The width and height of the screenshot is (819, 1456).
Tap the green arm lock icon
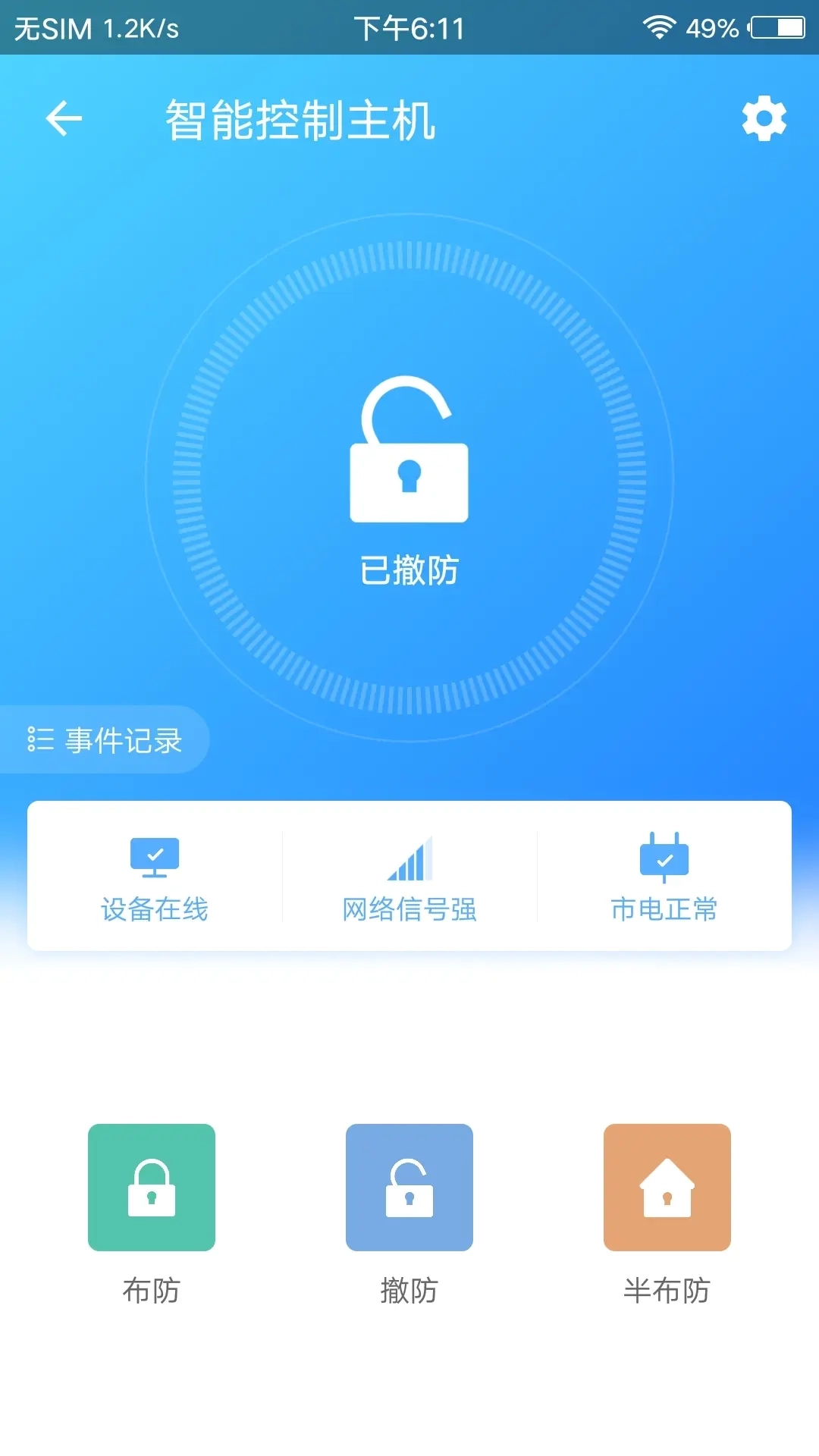152,1188
